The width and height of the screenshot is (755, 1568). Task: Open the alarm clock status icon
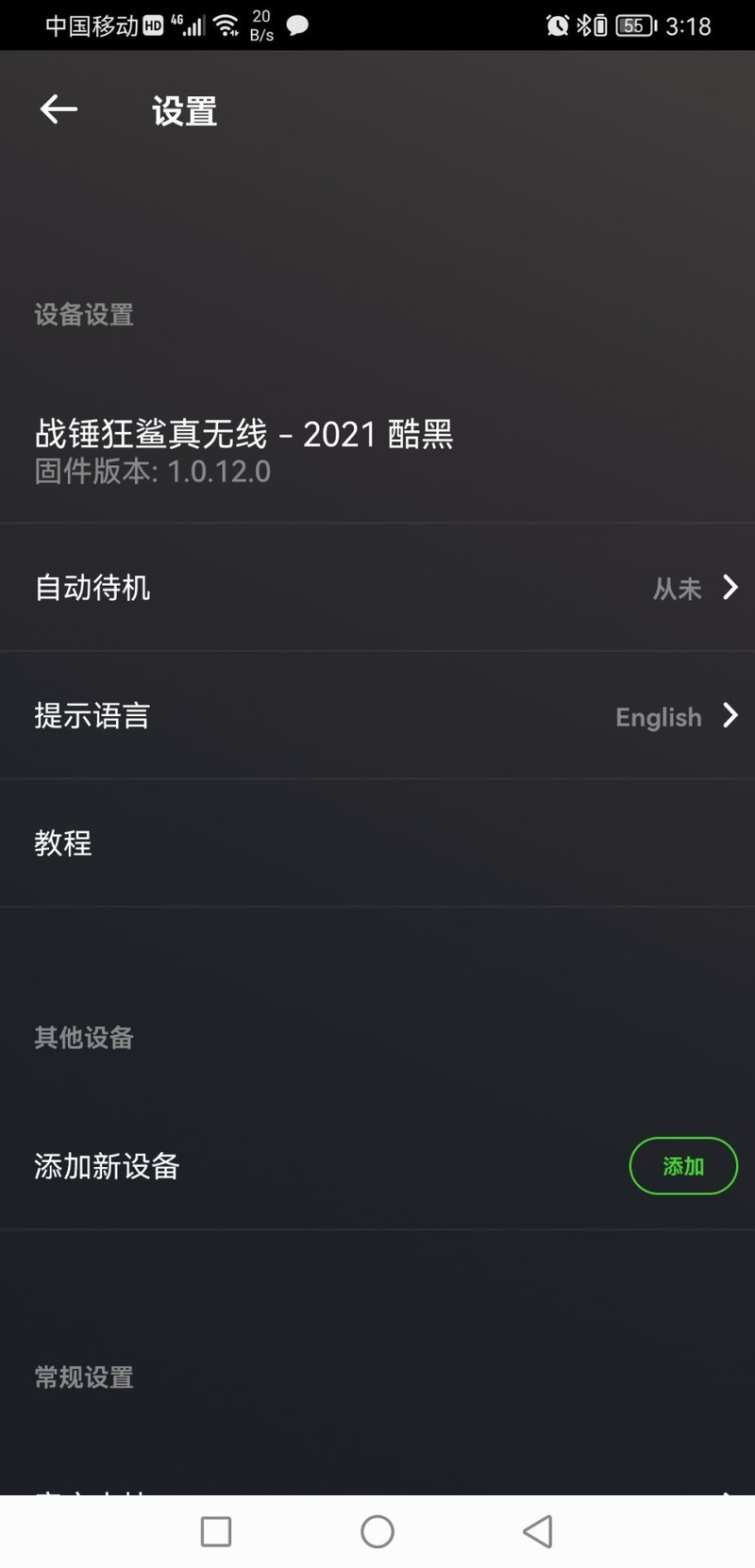point(557,25)
